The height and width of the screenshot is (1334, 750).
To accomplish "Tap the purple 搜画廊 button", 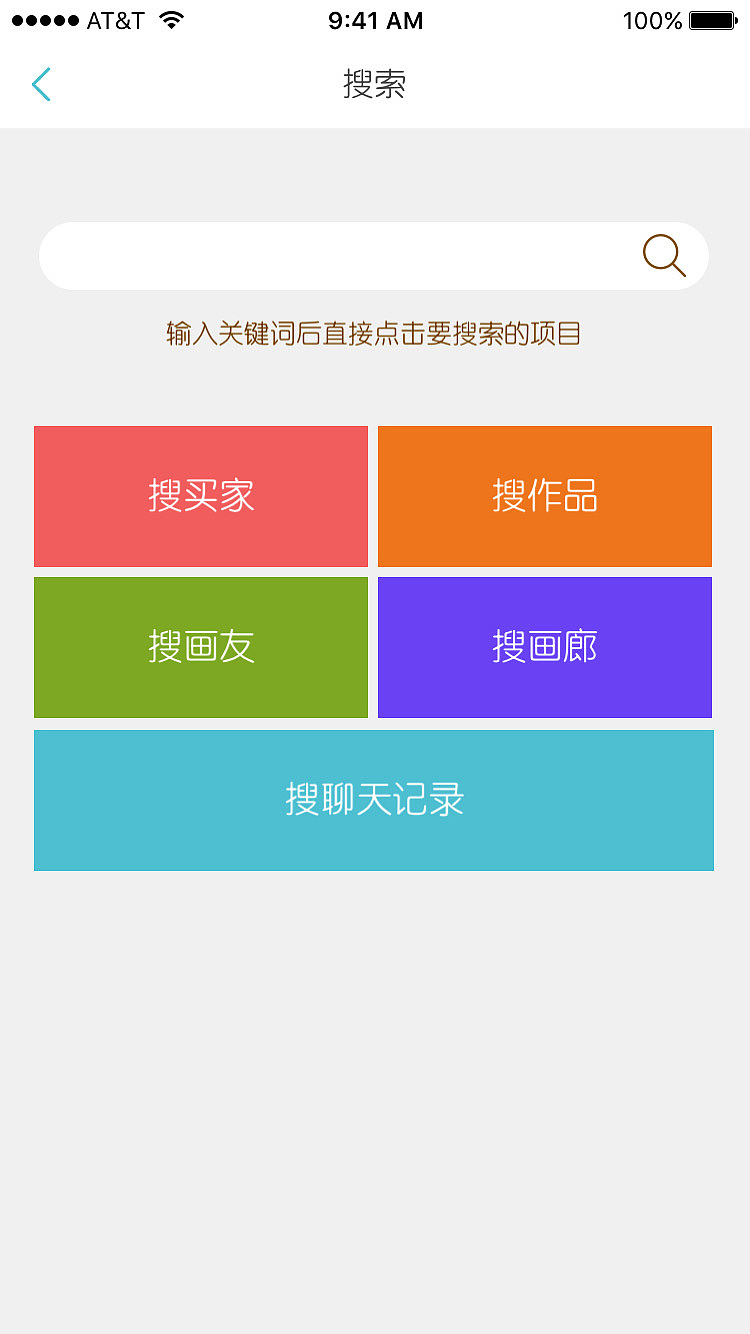I will [544, 647].
